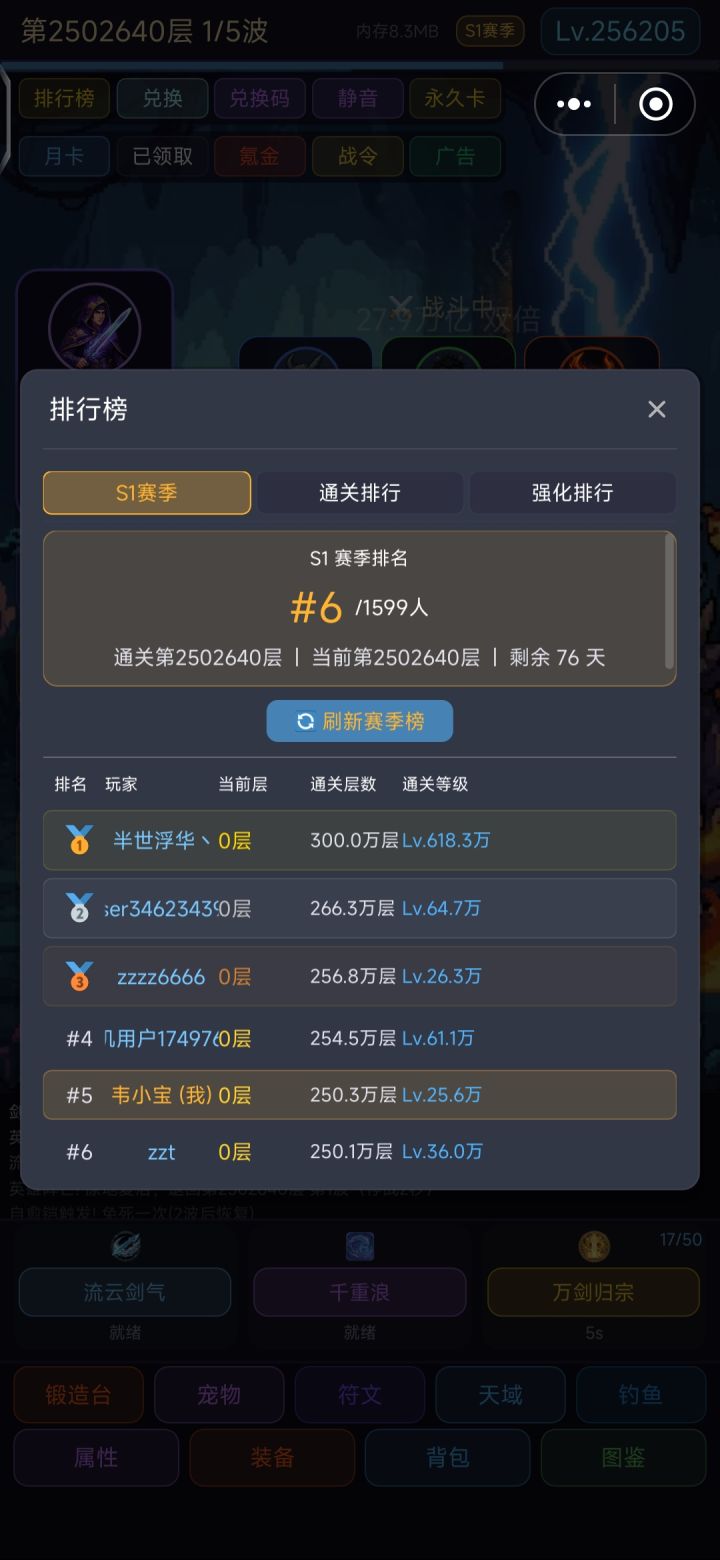Switch to the 通关排行 tab
This screenshot has height=1560, width=720.
pos(359,492)
